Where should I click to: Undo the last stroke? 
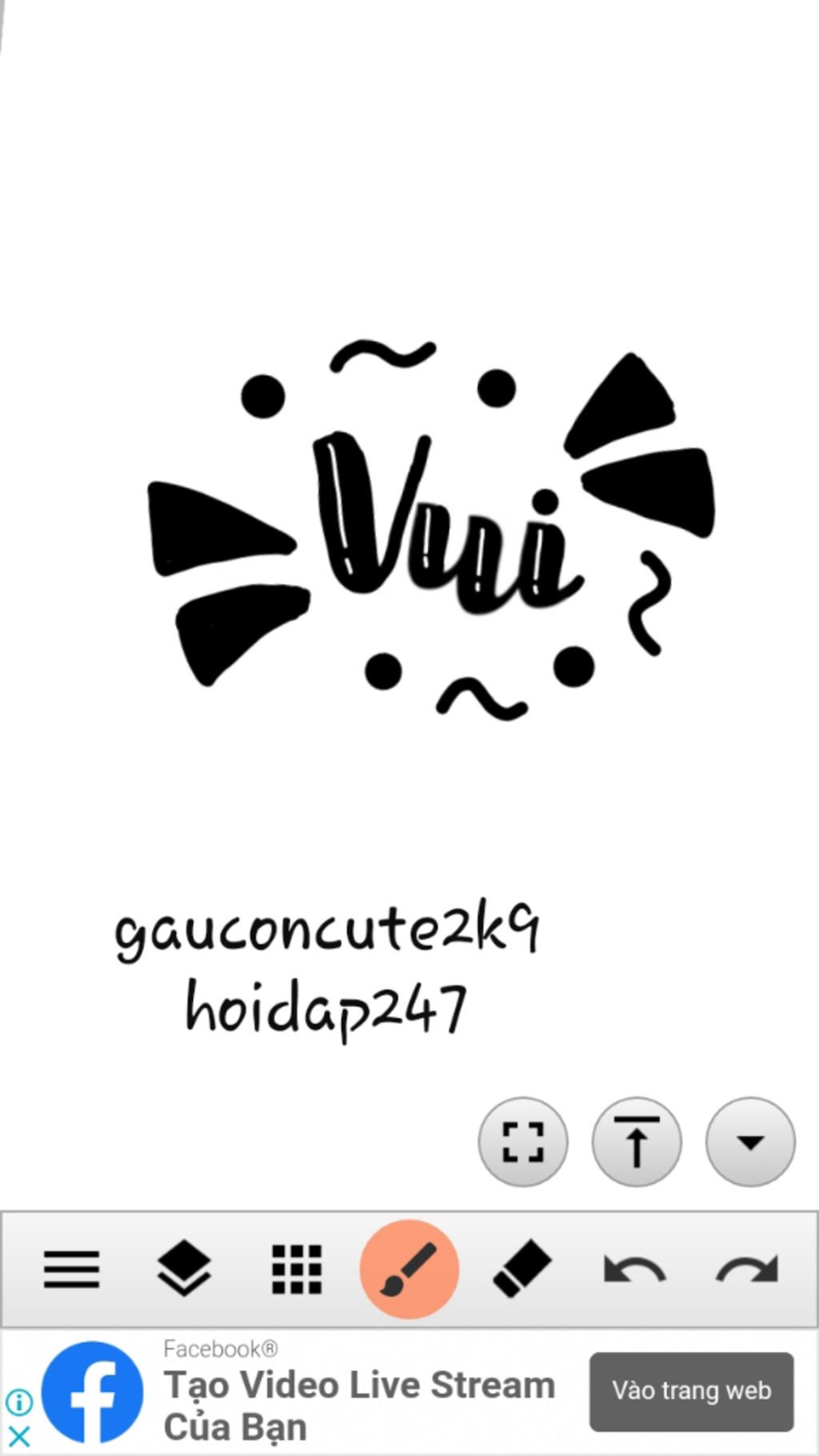[634, 1270]
